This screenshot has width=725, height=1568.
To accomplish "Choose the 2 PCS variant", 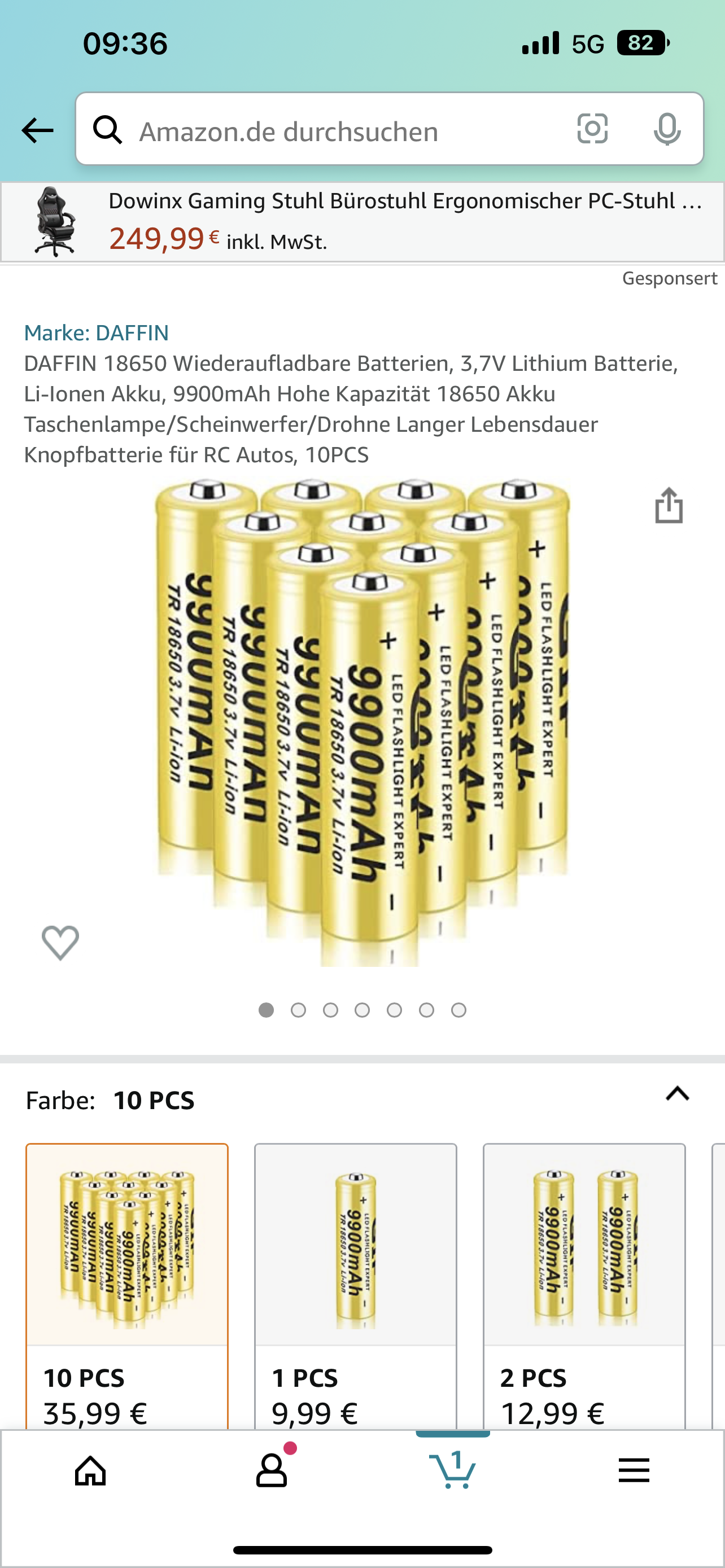I will pos(584,1284).
